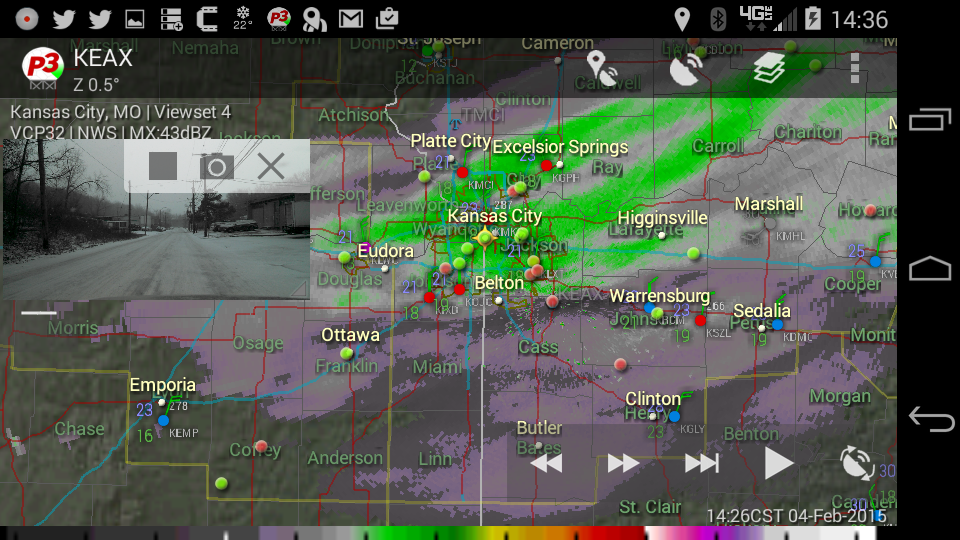Fast forward the radar loop
This screenshot has width=960, height=540.
tap(623, 463)
